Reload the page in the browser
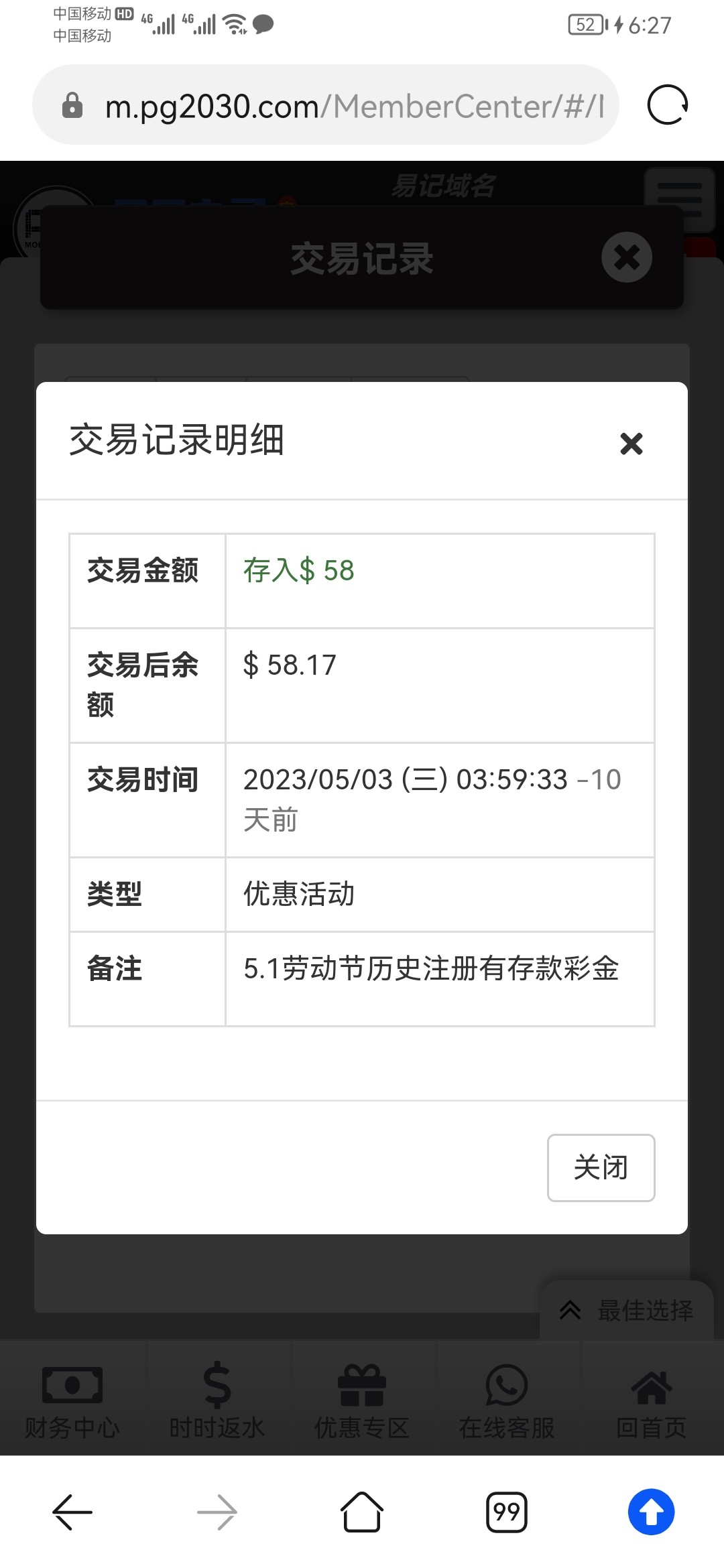The image size is (724, 1568). [x=667, y=105]
